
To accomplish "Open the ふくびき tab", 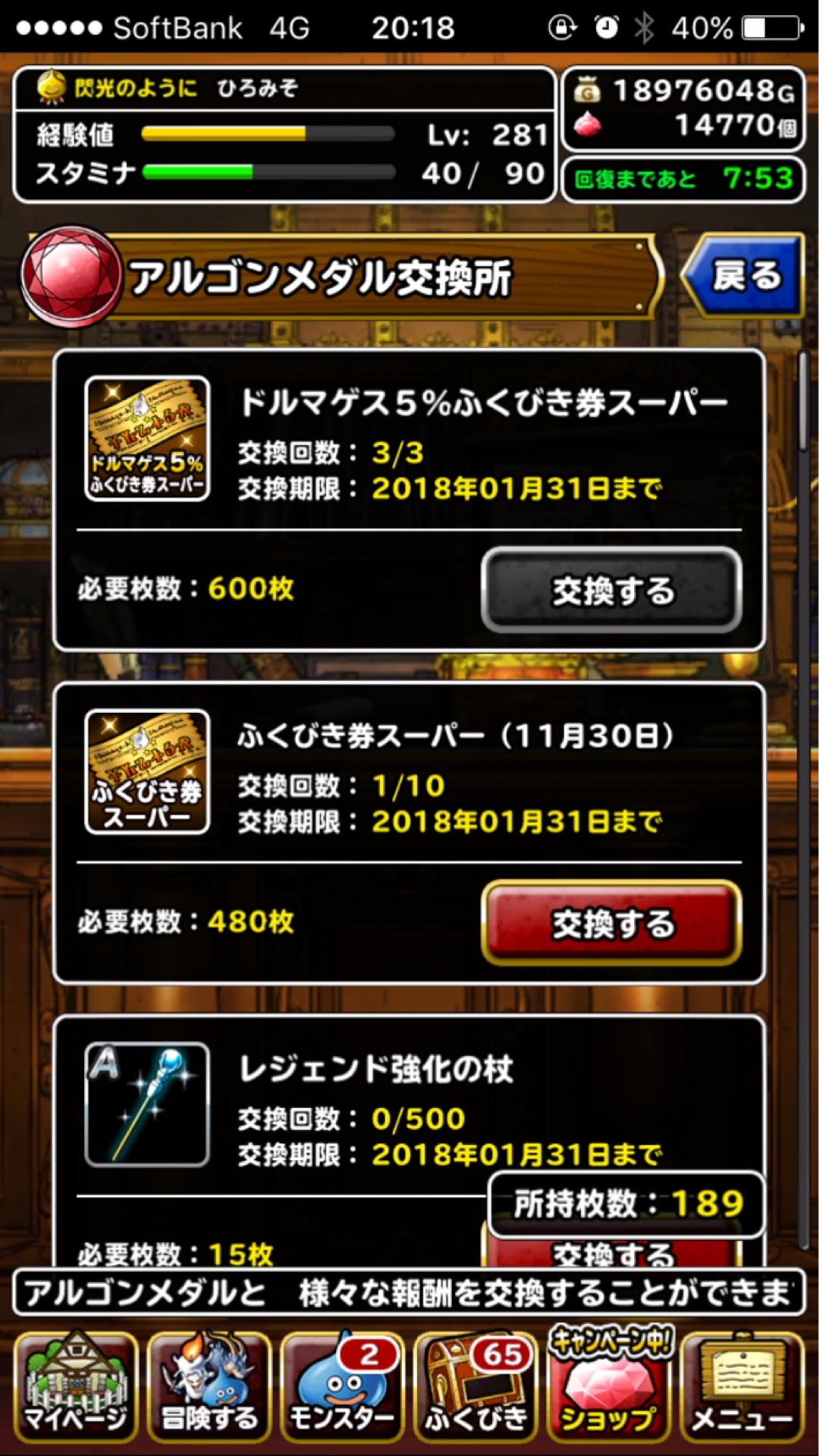I will click(475, 1387).
